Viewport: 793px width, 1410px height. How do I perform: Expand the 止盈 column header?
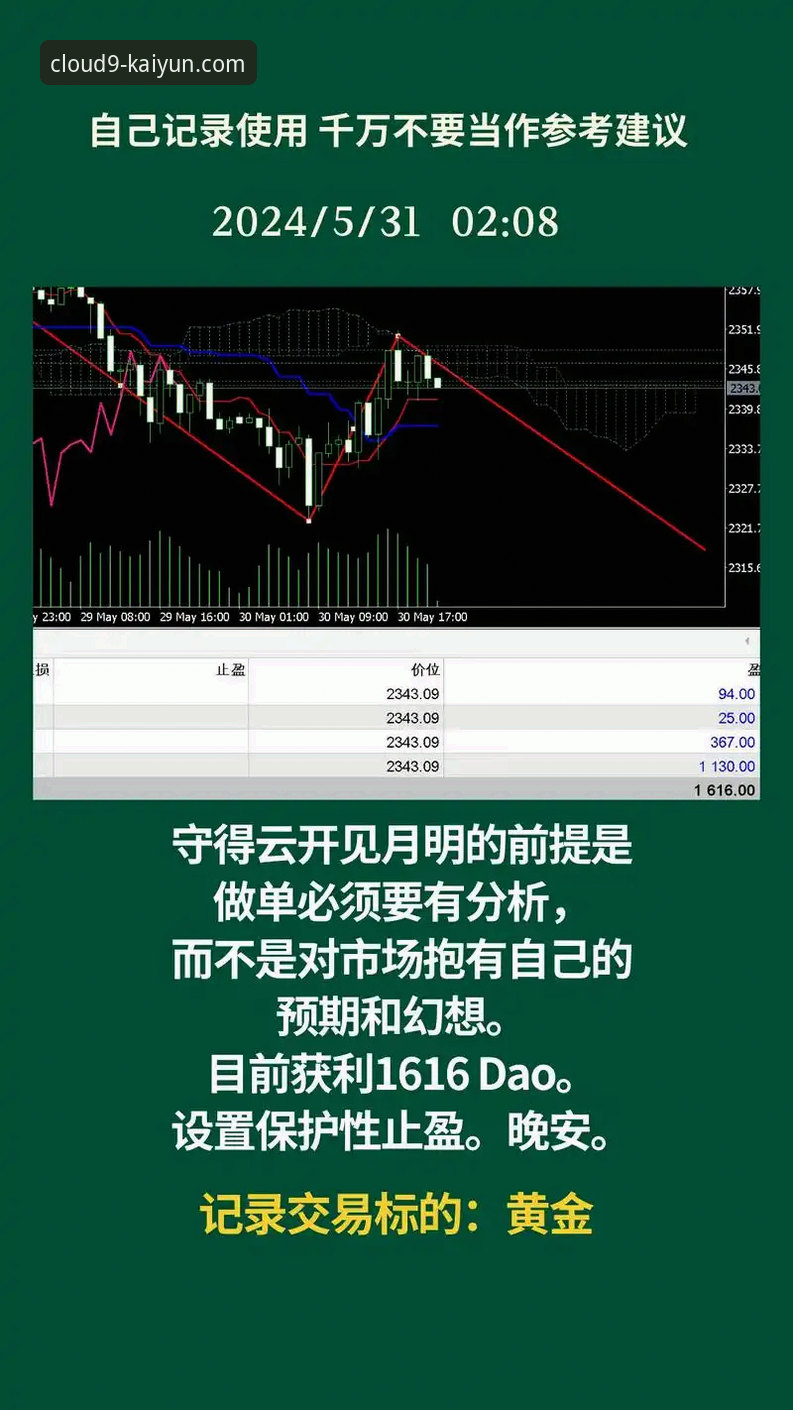pyautogui.click(x=232, y=670)
